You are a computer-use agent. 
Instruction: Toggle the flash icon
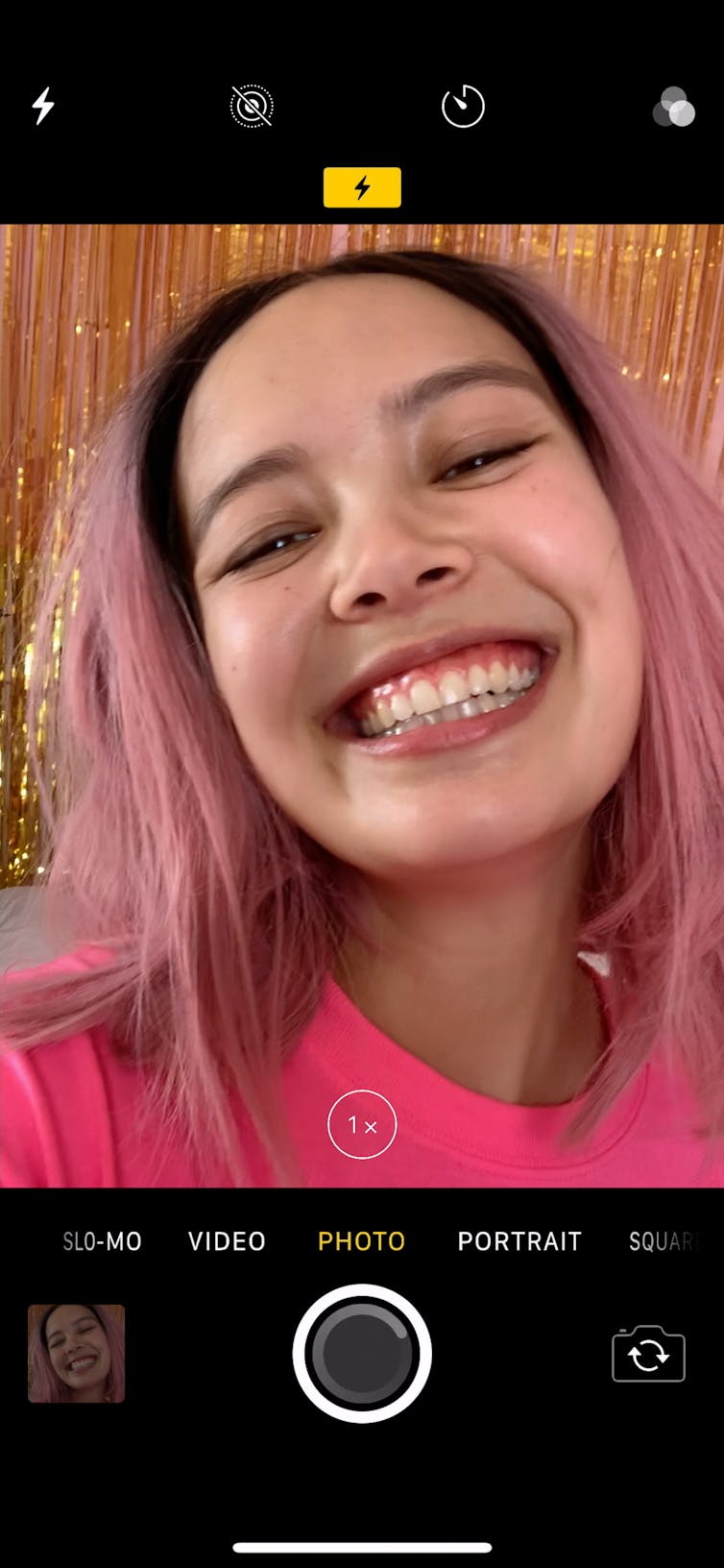pyautogui.click(x=43, y=106)
